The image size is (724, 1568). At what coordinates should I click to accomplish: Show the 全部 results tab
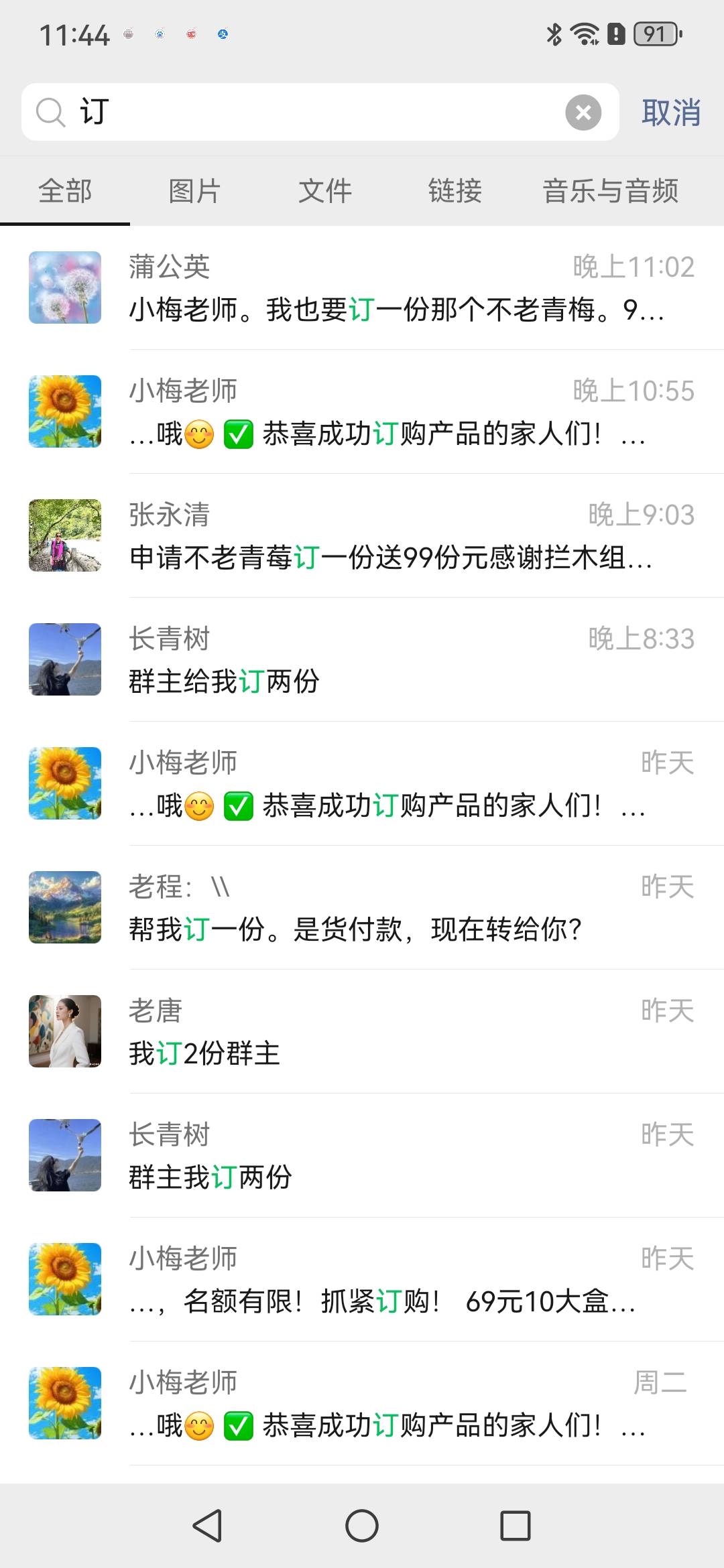[65, 191]
